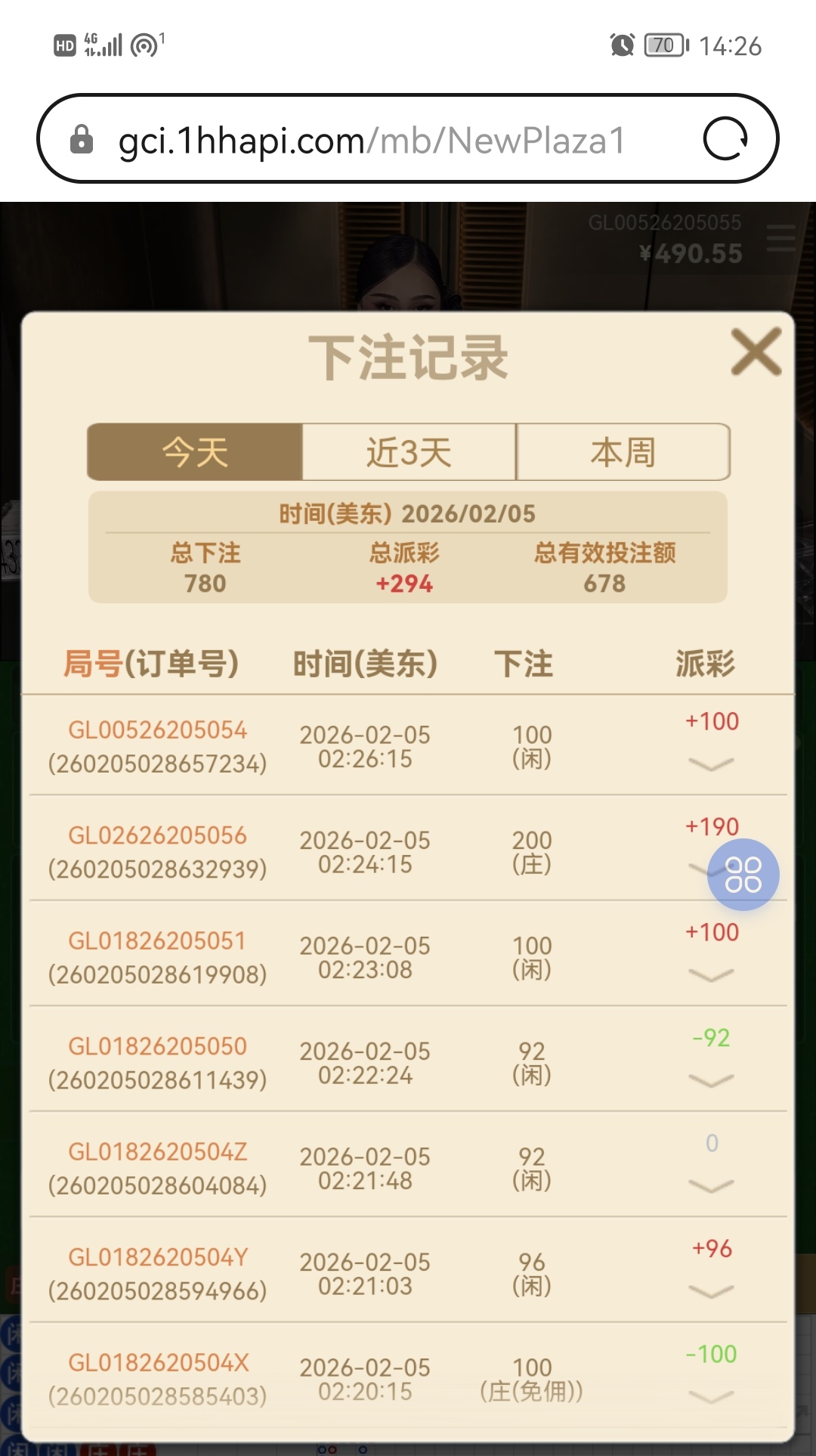Expand details for round GL00526205054
Screen dimensions: 816x1456
[711, 764]
